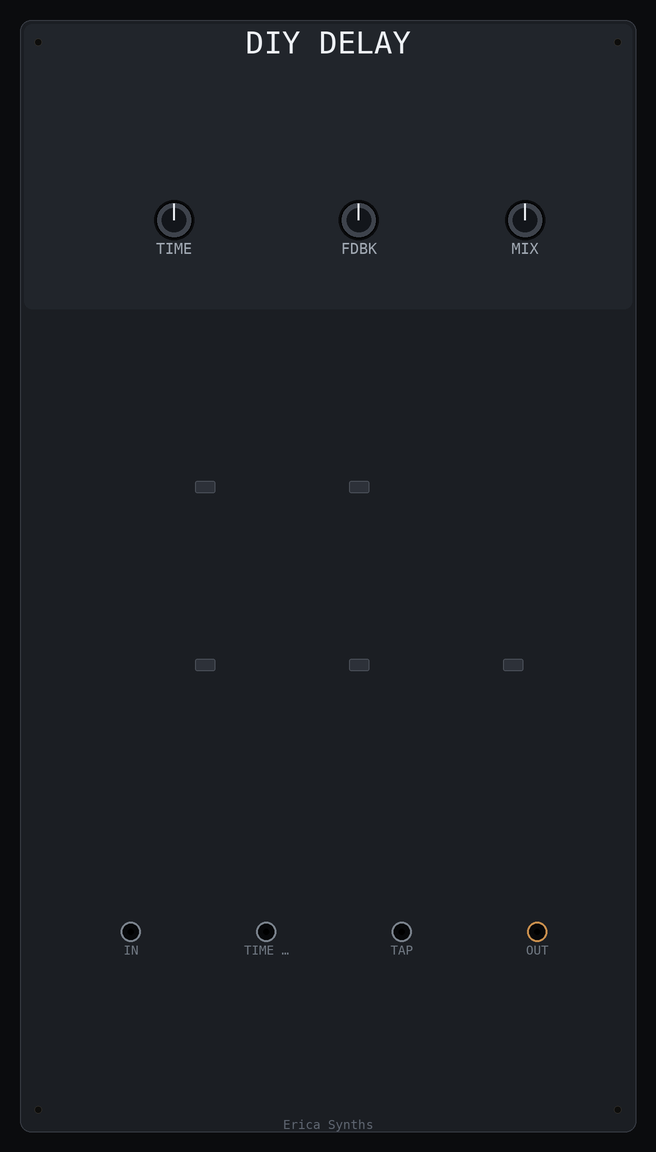Select the TIME knob
The height and width of the screenshot is (1152, 656).
[x=174, y=220]
